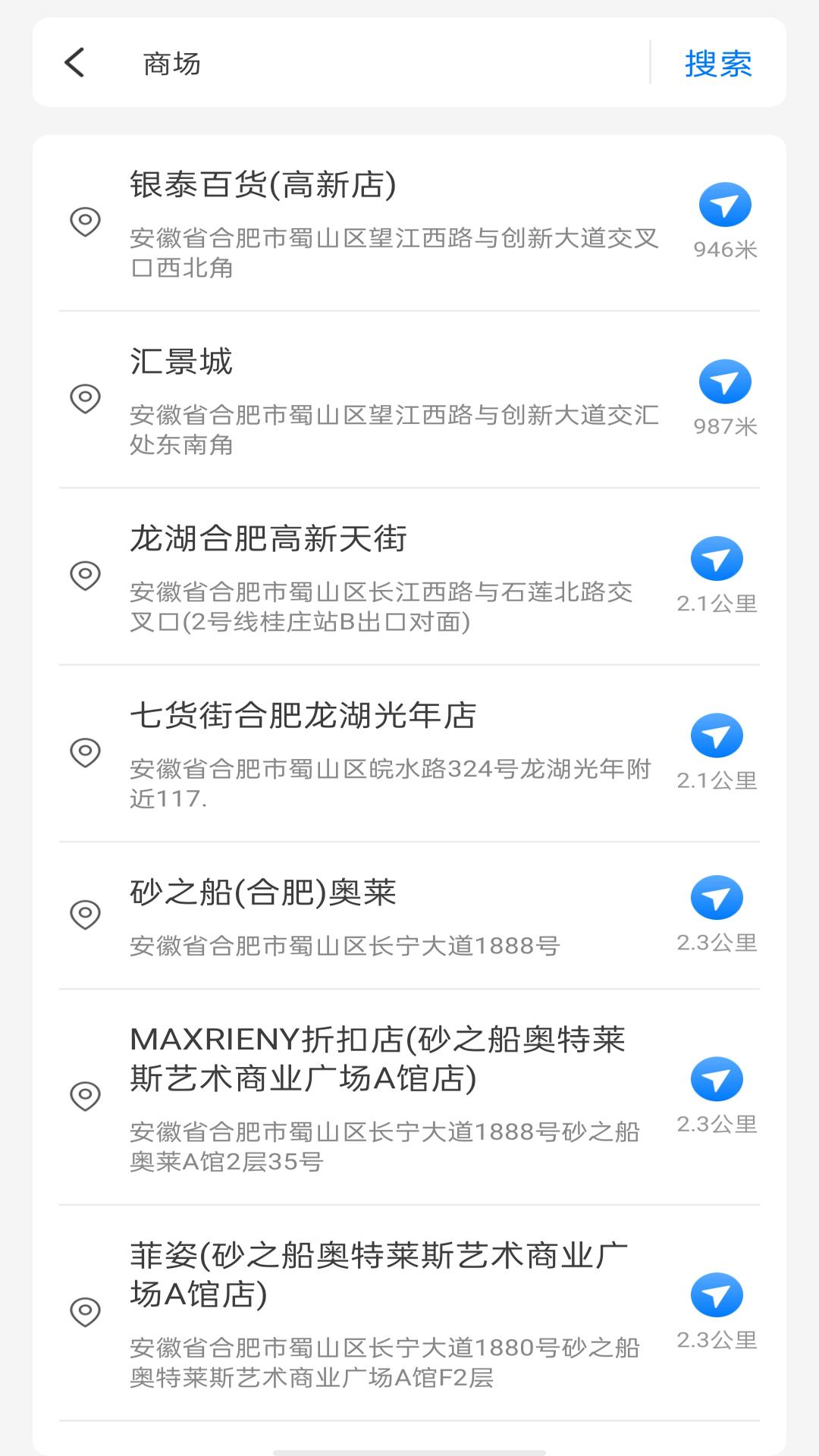Tap the 搜索 button to search
This screenshot has height=1456, width=819.
click(717, 64)
